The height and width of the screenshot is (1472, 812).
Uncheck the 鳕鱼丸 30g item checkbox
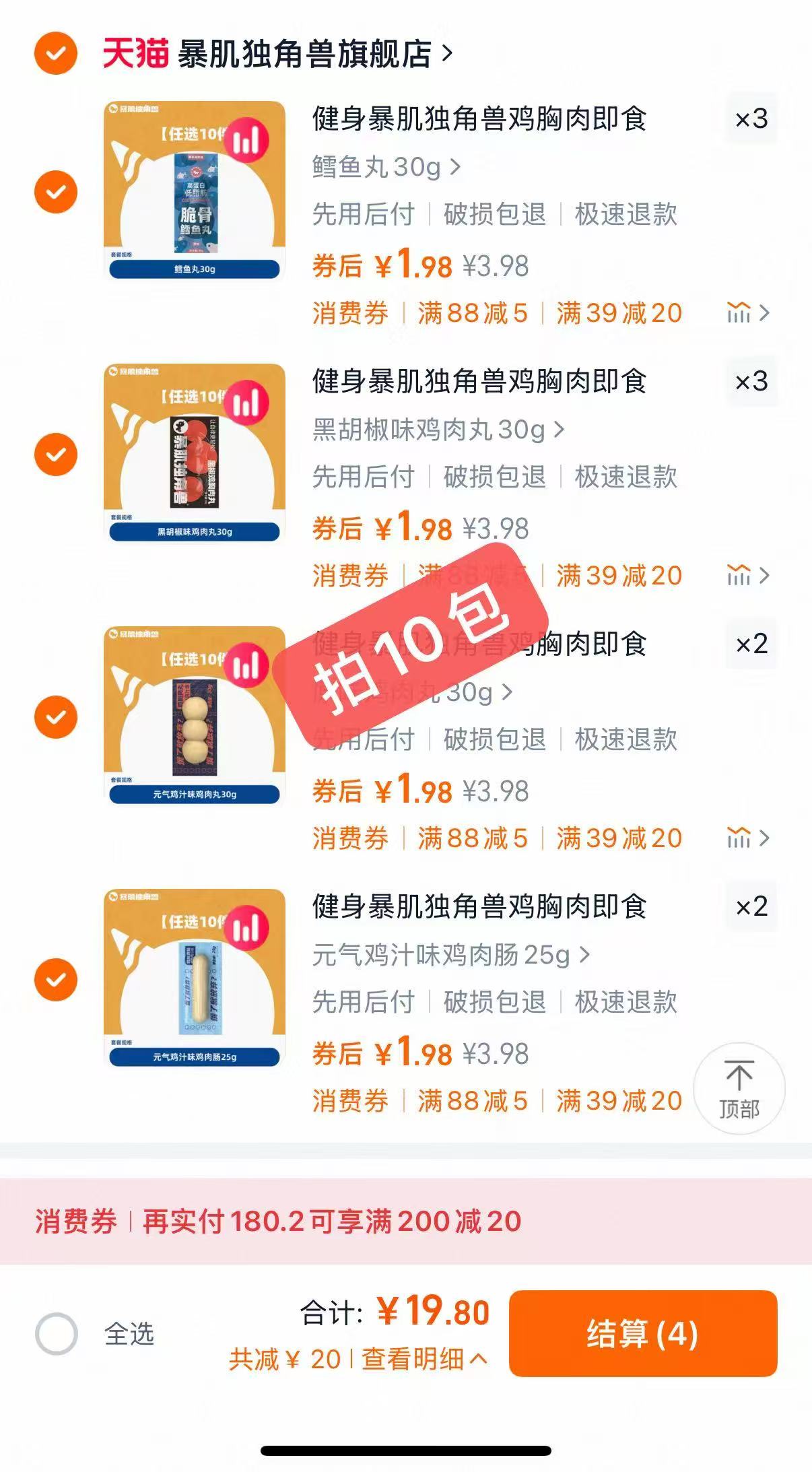tap(56, 192)
